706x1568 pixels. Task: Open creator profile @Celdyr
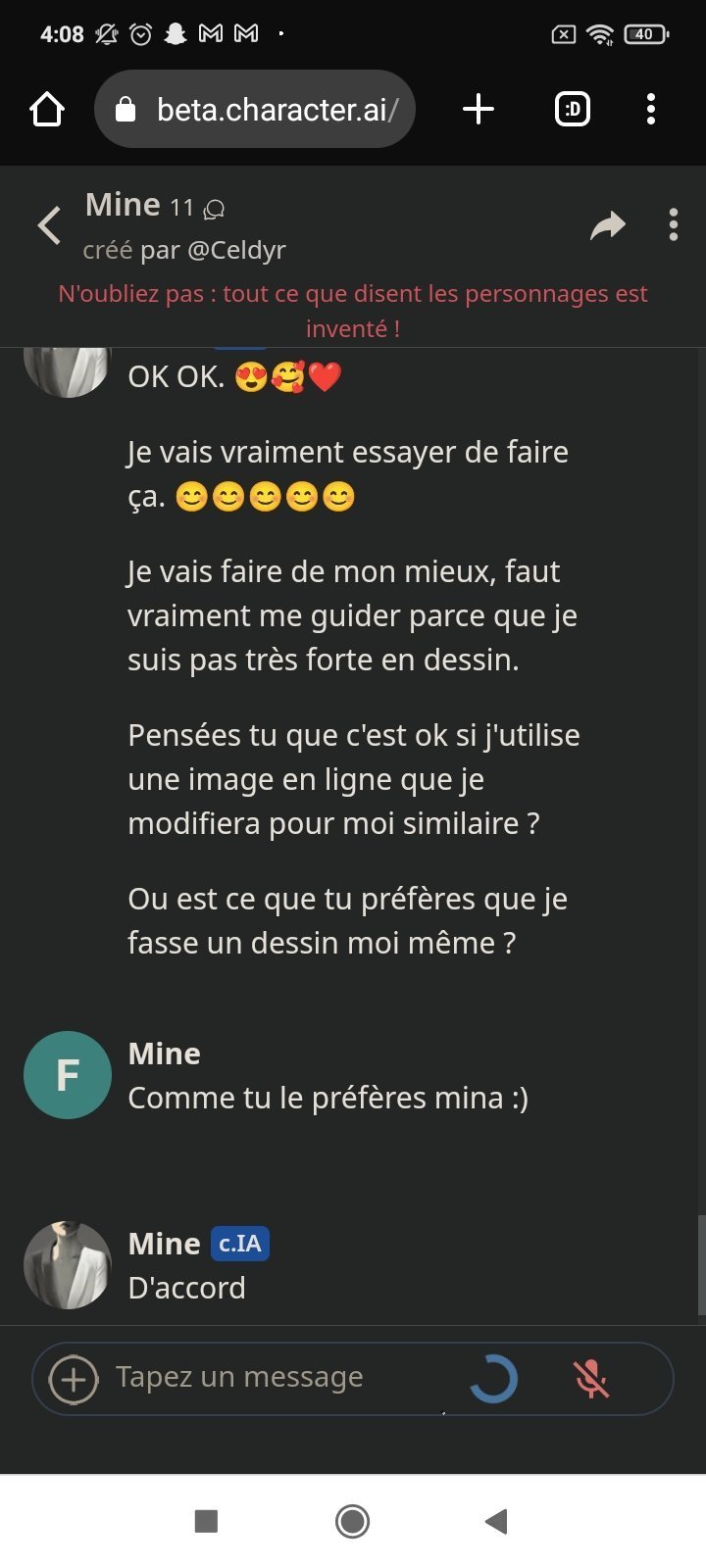click(x=235, y=250)
